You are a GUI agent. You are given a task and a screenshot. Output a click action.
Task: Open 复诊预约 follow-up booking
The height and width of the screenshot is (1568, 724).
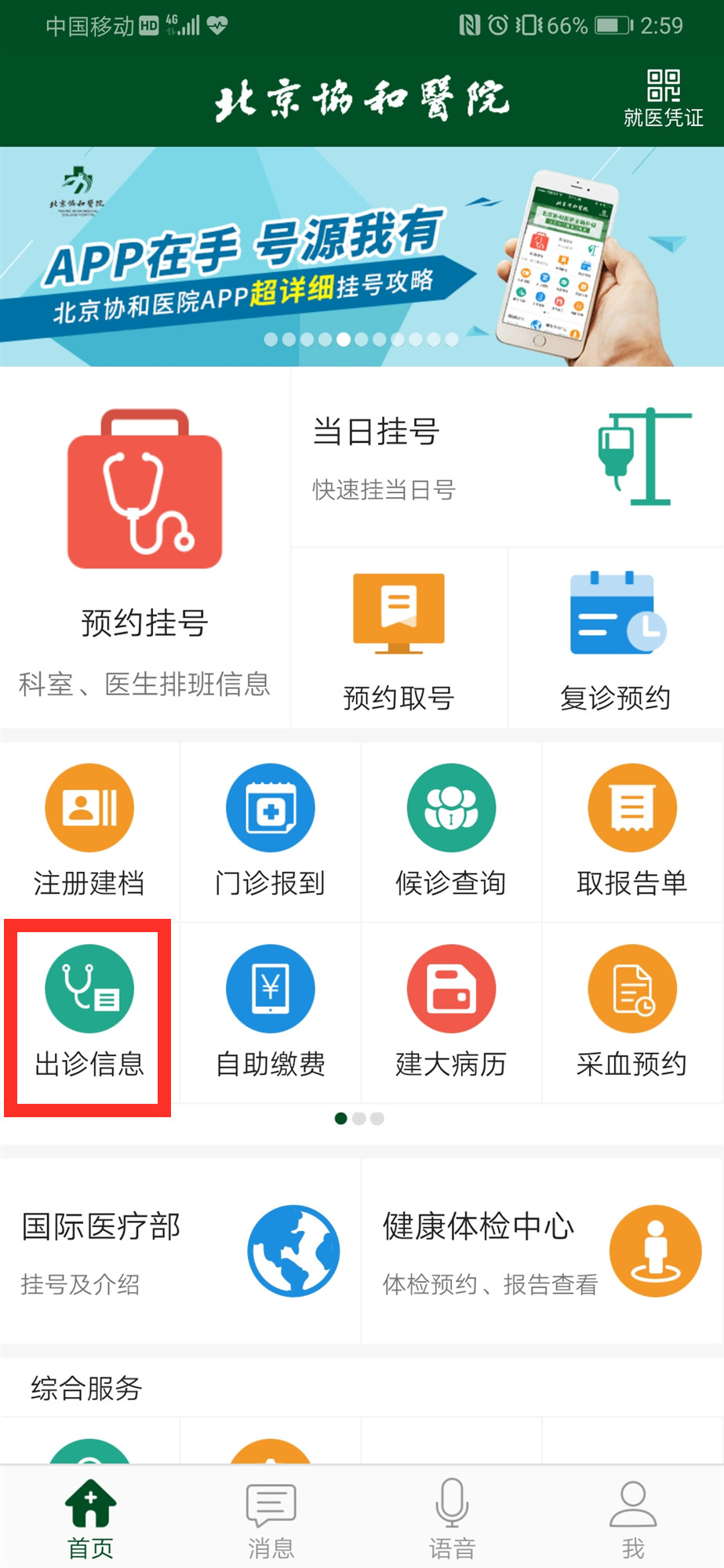pos(616,639)
